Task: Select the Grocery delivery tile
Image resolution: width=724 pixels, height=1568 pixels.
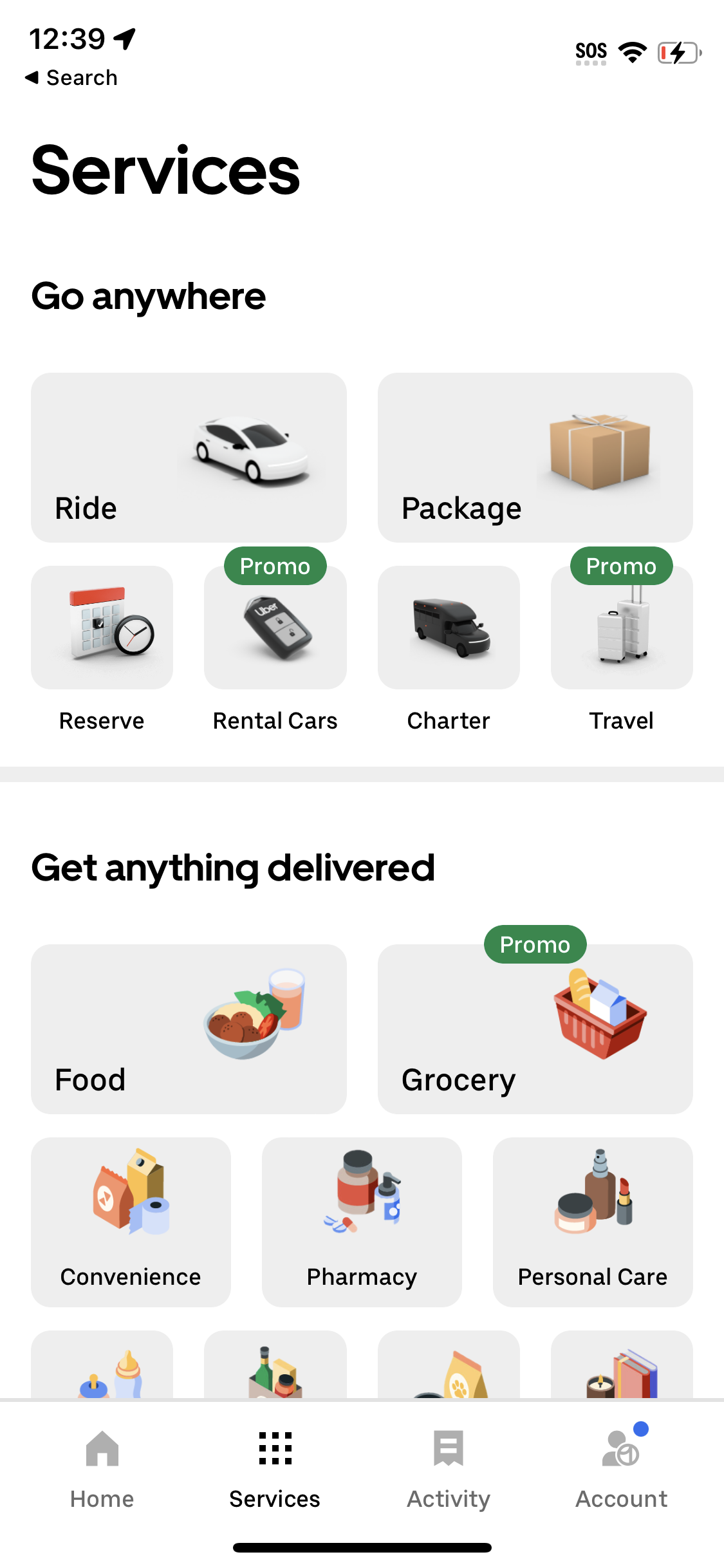Action: pos(534,1029)
